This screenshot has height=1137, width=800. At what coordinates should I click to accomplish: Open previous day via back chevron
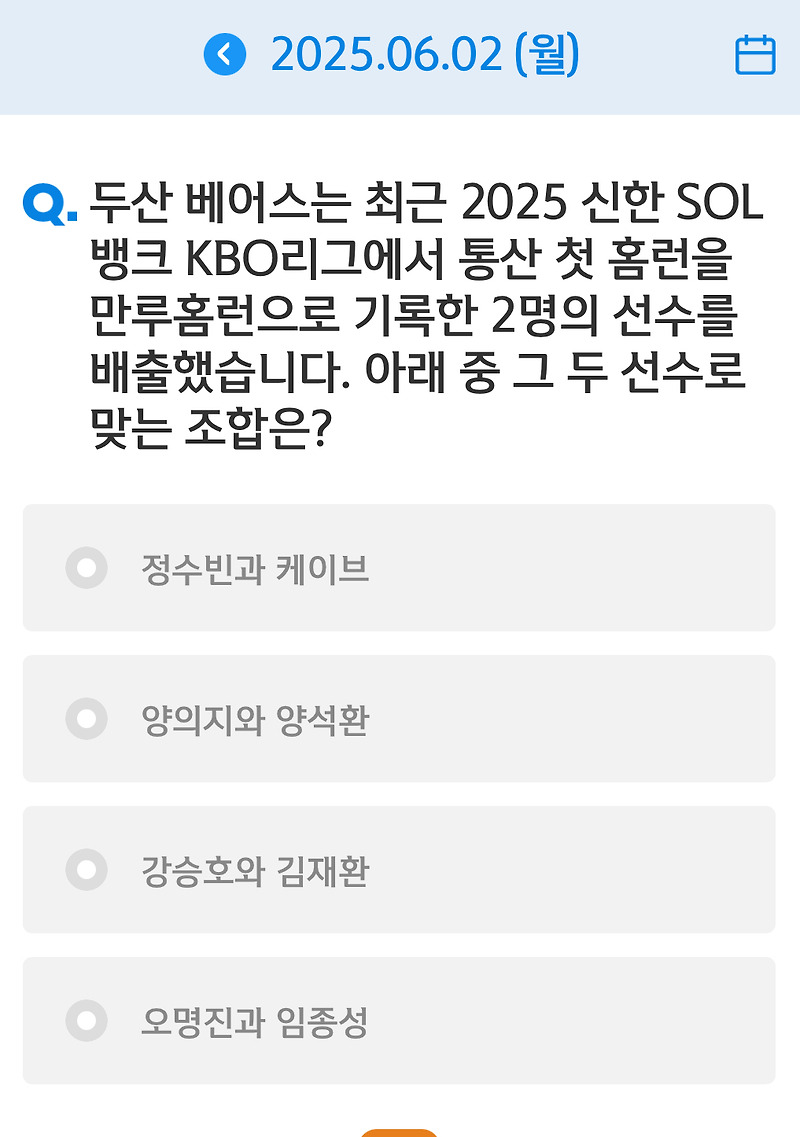(227, 55)
